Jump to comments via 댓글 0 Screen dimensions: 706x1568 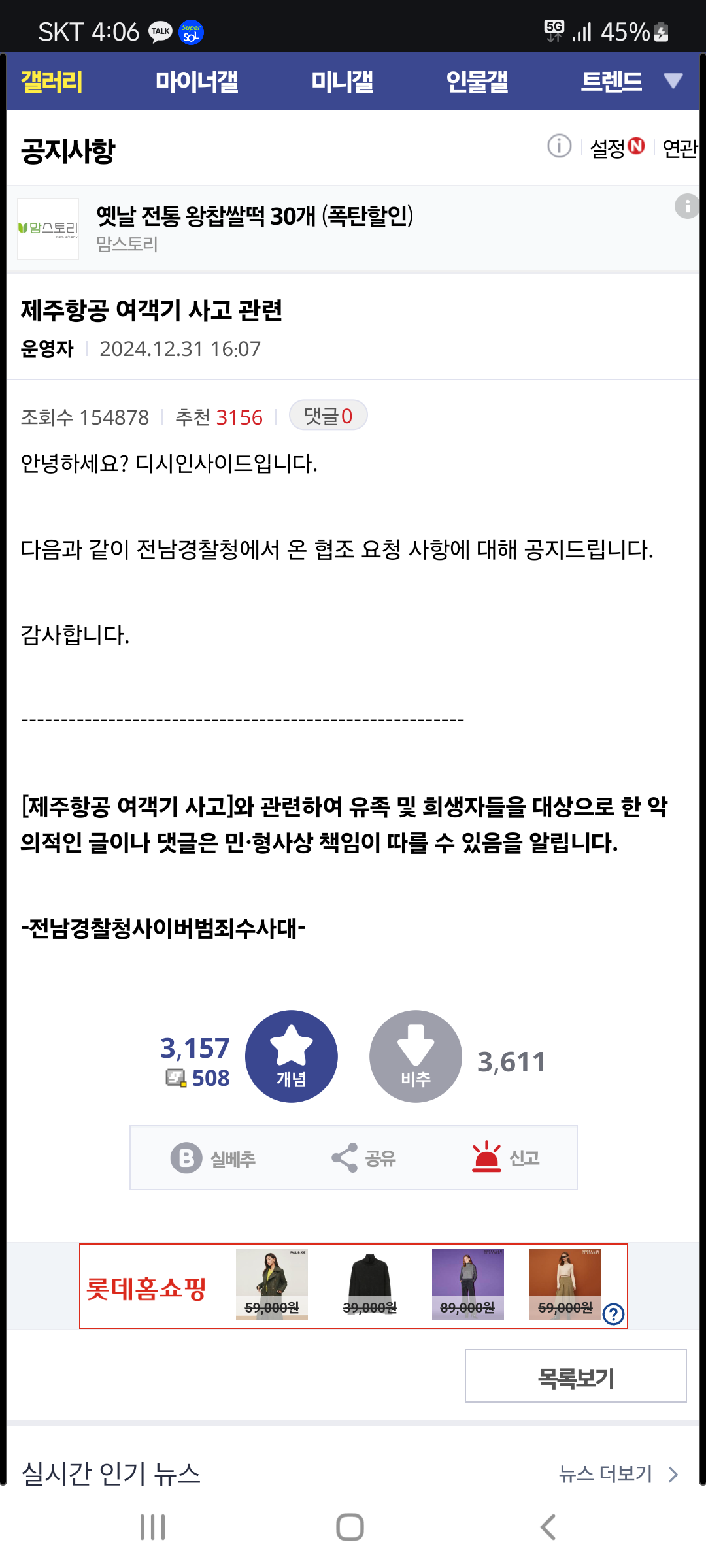tap(328, 416)
